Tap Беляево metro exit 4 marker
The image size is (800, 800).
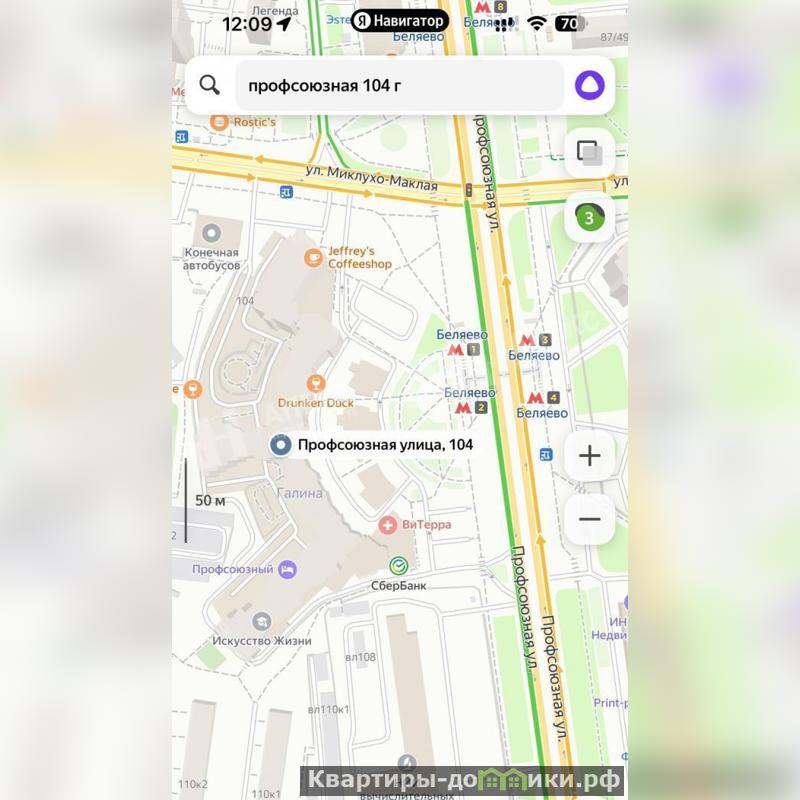click(x=535, y=398)
